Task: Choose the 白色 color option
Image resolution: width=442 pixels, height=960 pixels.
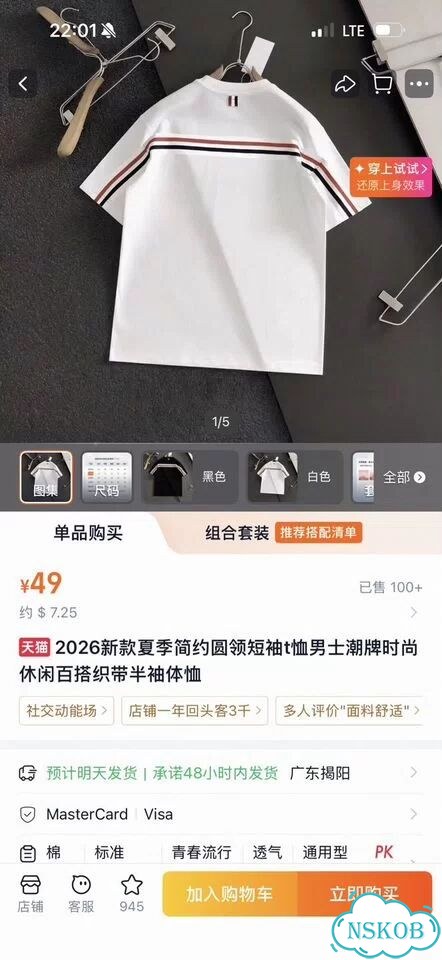Action: pyautogui.click(x=295, y=478)
